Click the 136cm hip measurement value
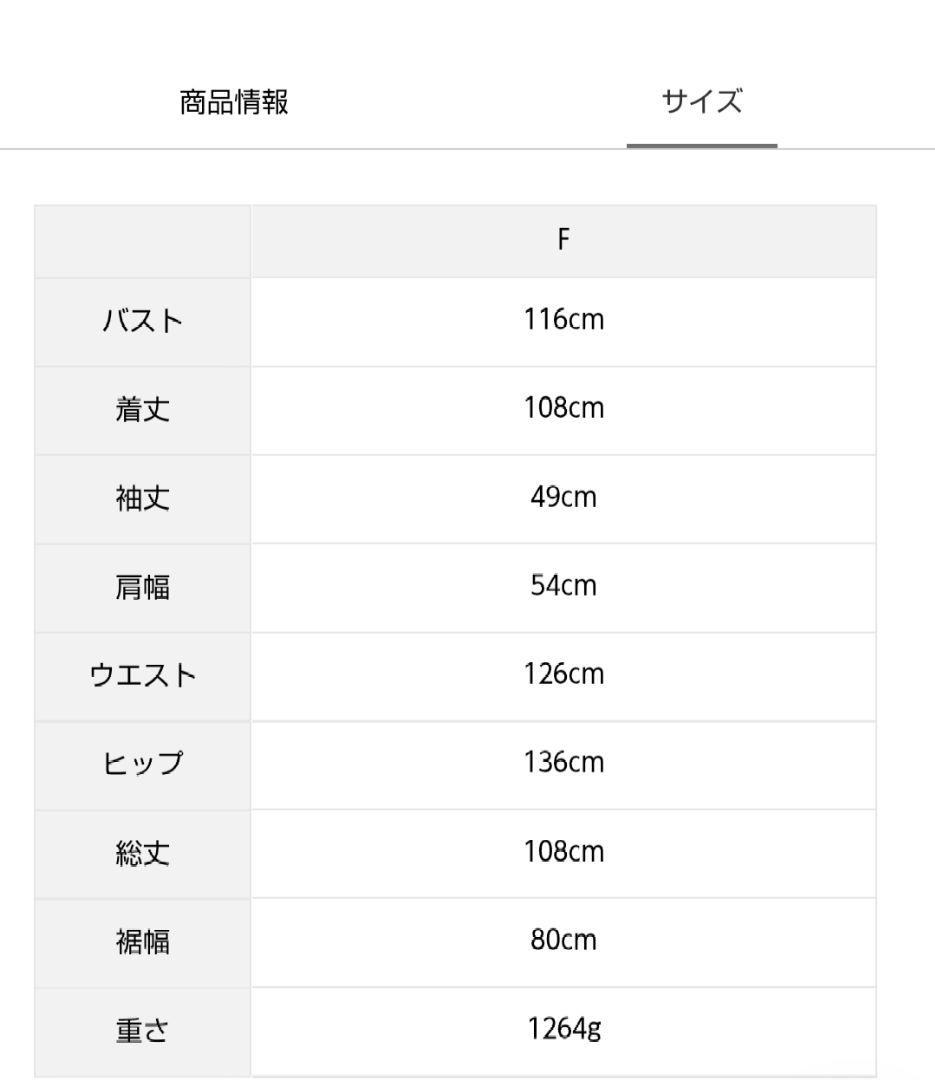 click(565, 763)
